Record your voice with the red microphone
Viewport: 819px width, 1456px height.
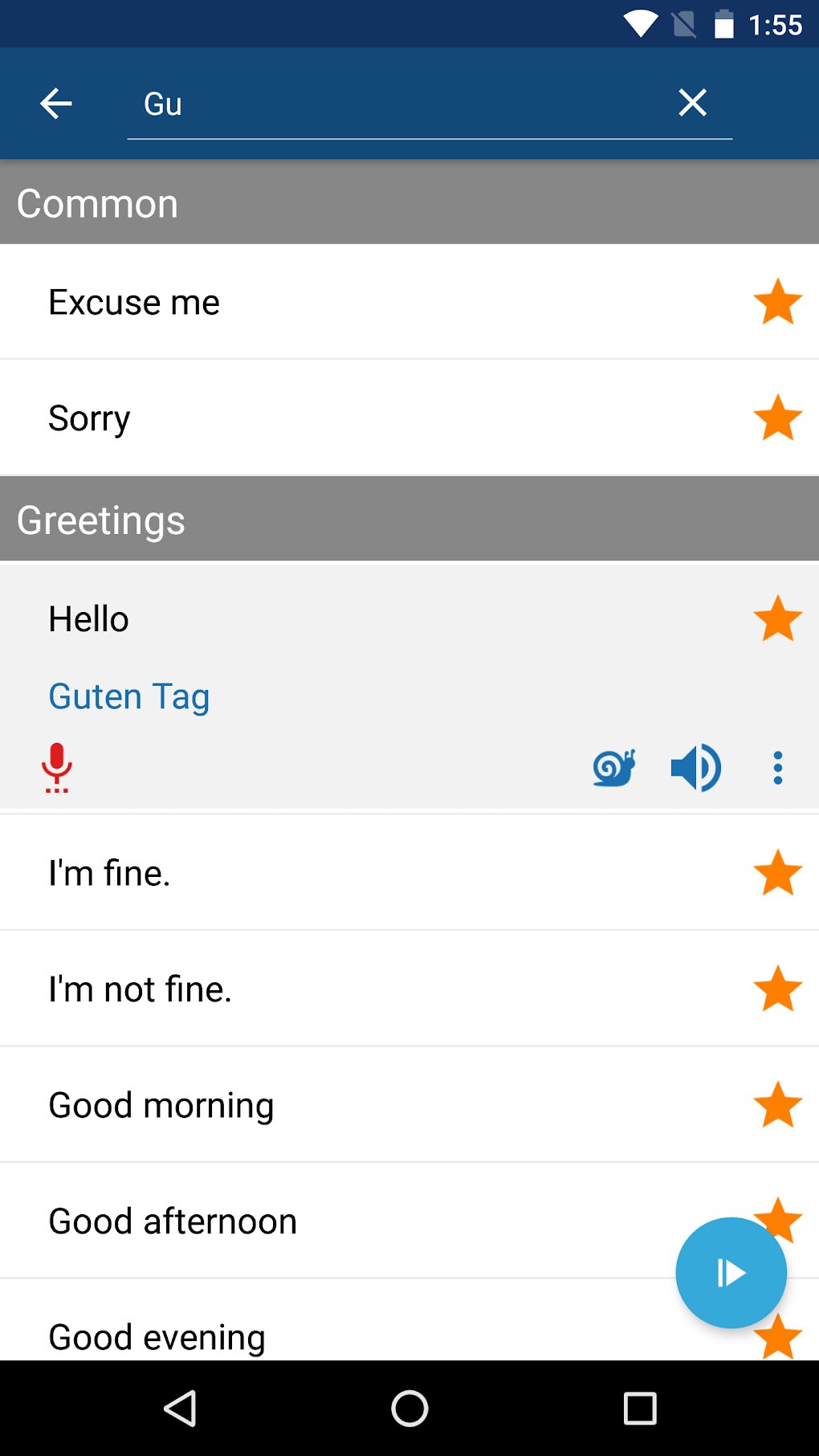pyautogui.click(x=57, y=768)
